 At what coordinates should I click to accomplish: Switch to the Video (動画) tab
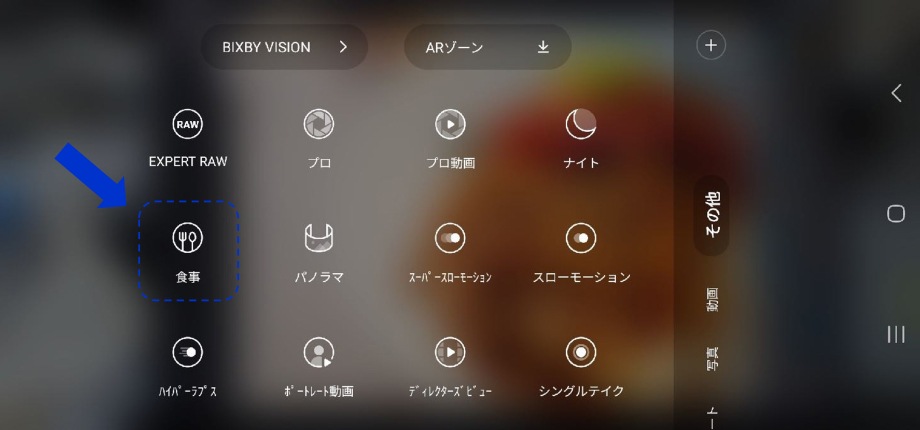point(711,300)
